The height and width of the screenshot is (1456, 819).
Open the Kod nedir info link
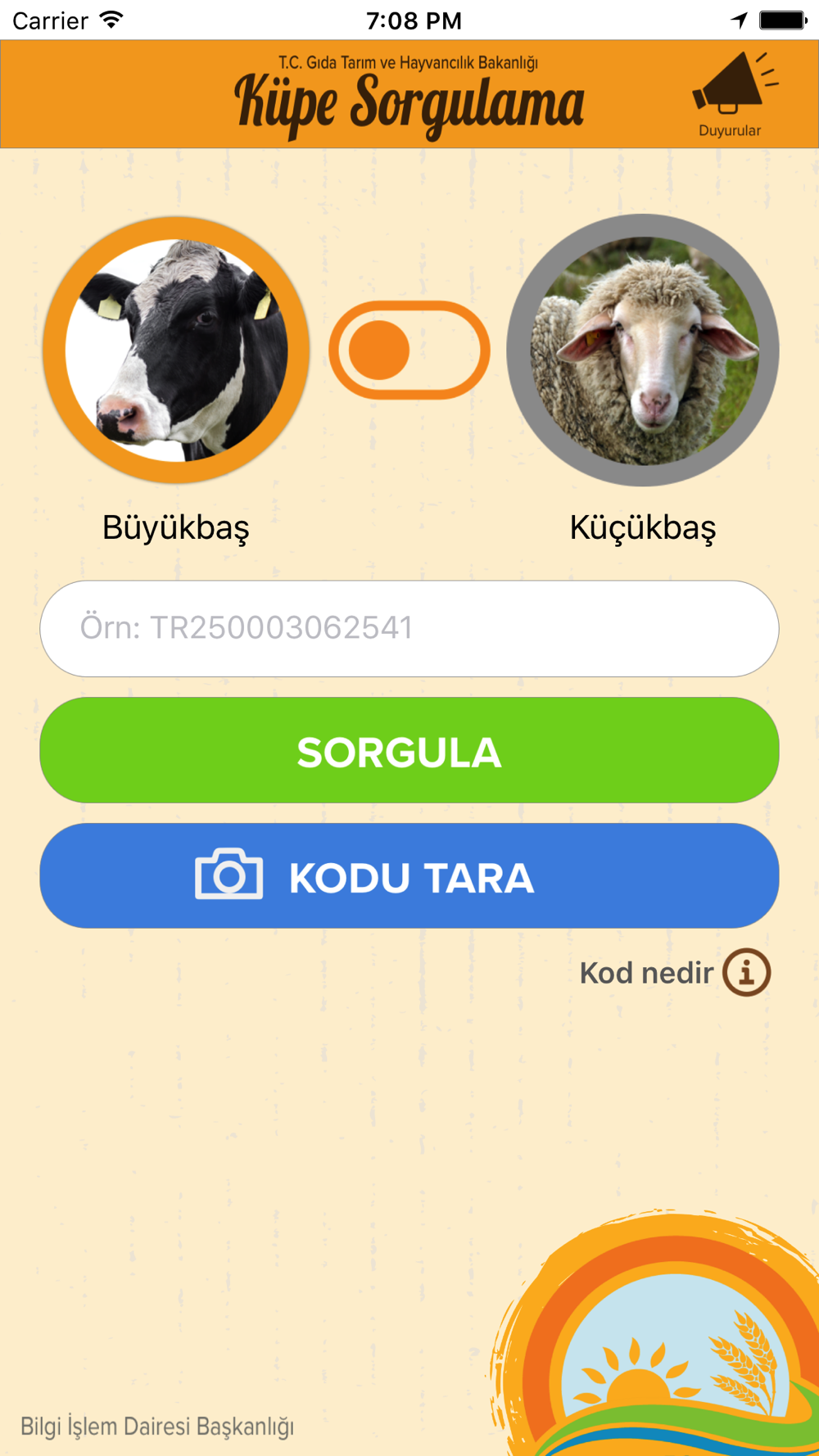point(676,973)
